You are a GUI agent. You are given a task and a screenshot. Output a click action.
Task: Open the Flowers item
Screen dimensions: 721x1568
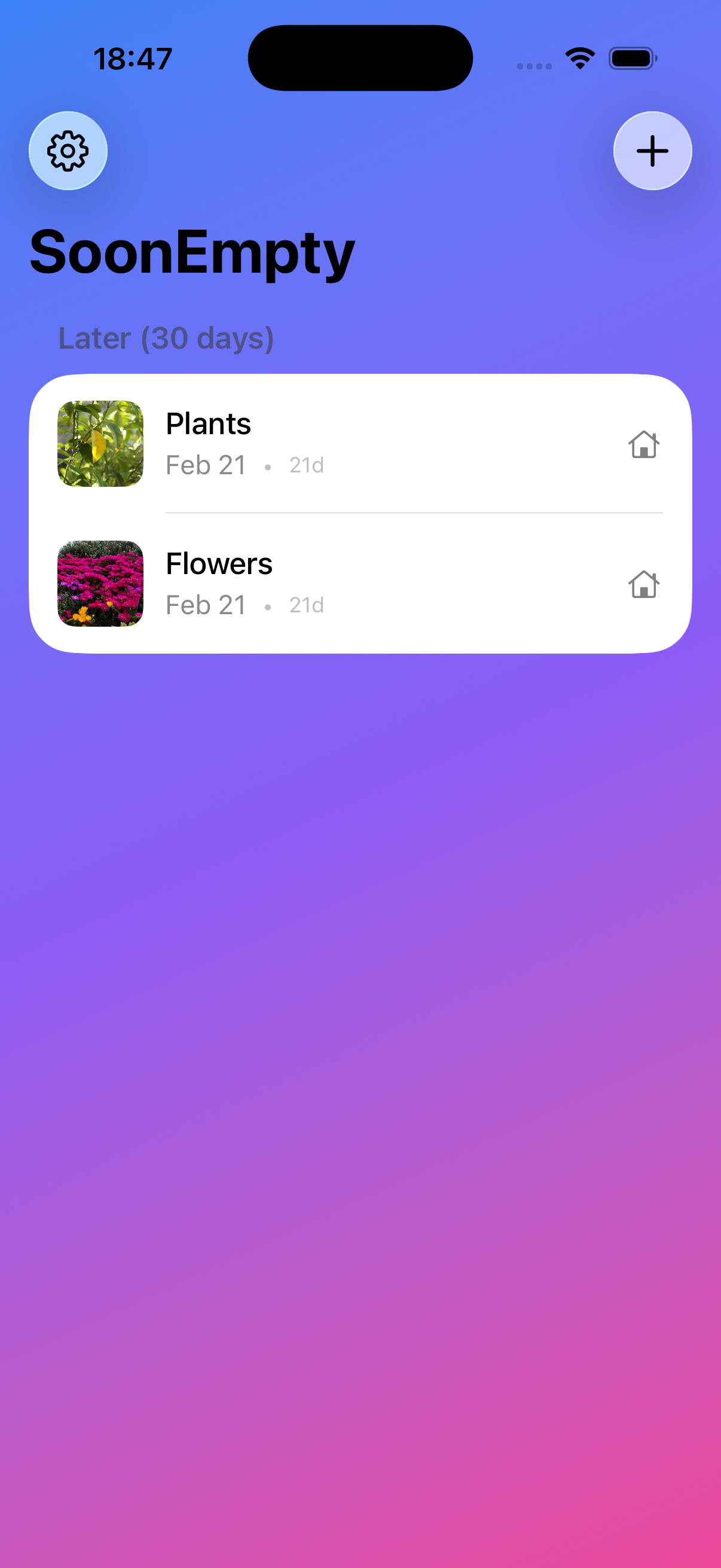tap(360, 584)
